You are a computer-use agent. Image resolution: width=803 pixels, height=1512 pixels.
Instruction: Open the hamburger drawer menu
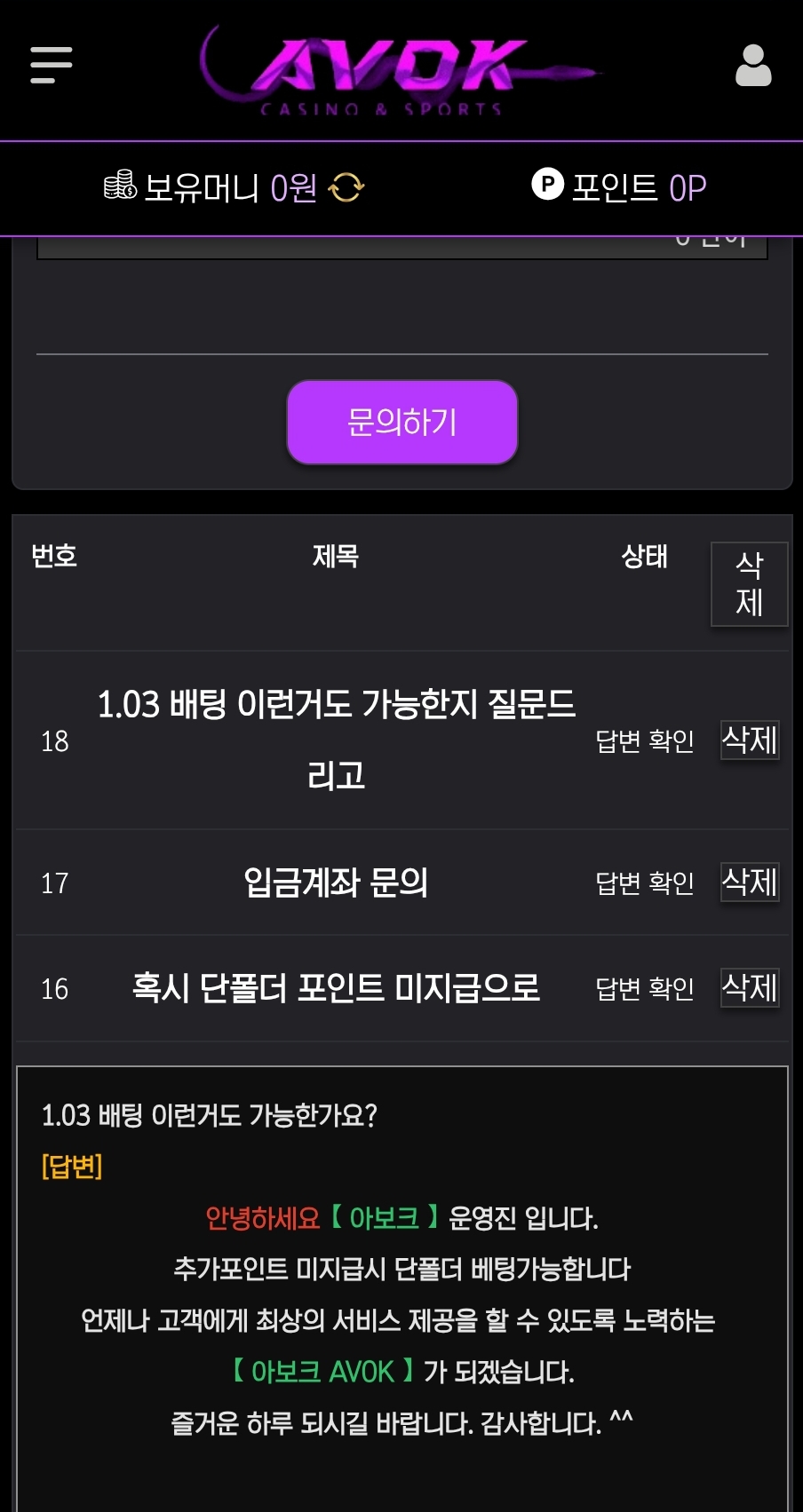pyautogui.click(x=51, y=65)
